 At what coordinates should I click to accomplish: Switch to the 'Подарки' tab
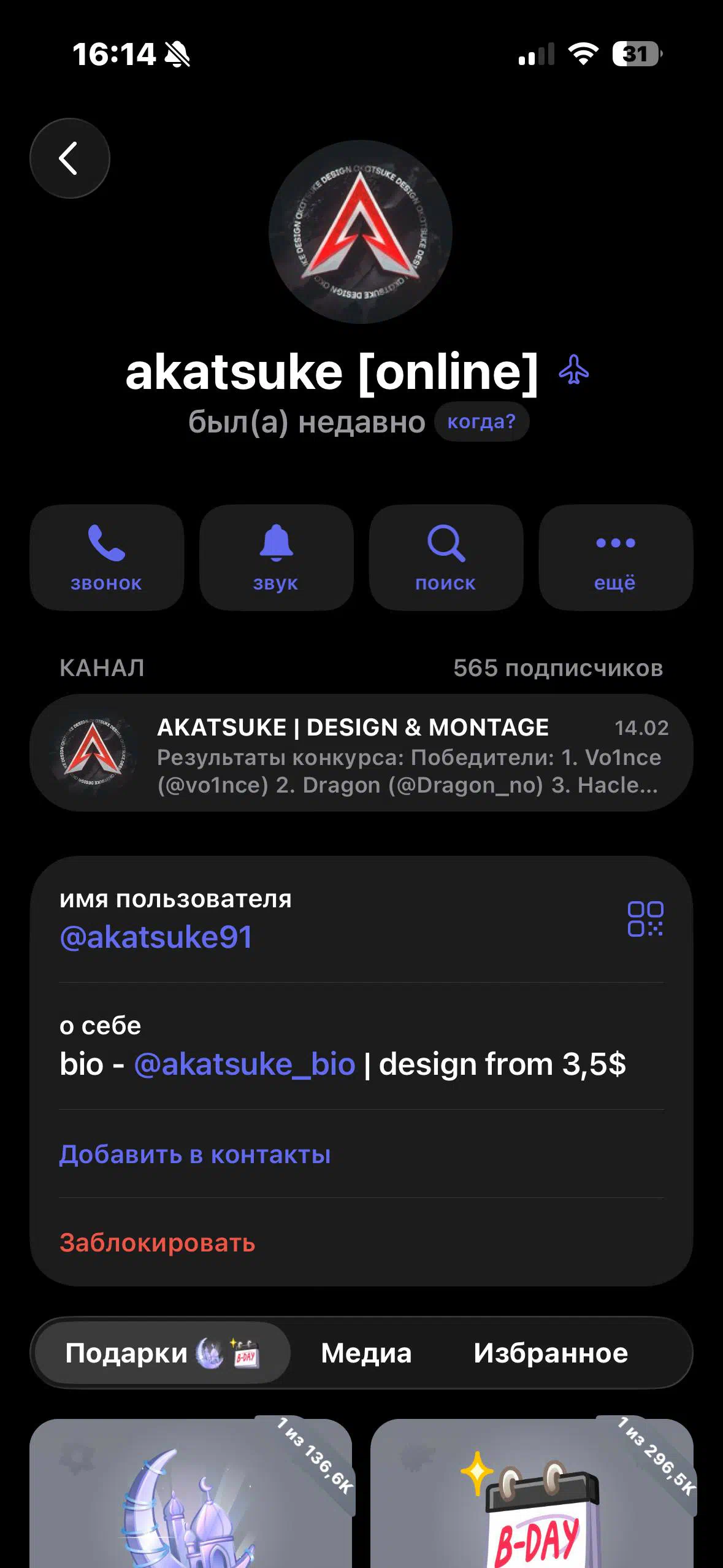coord(162,1353)
